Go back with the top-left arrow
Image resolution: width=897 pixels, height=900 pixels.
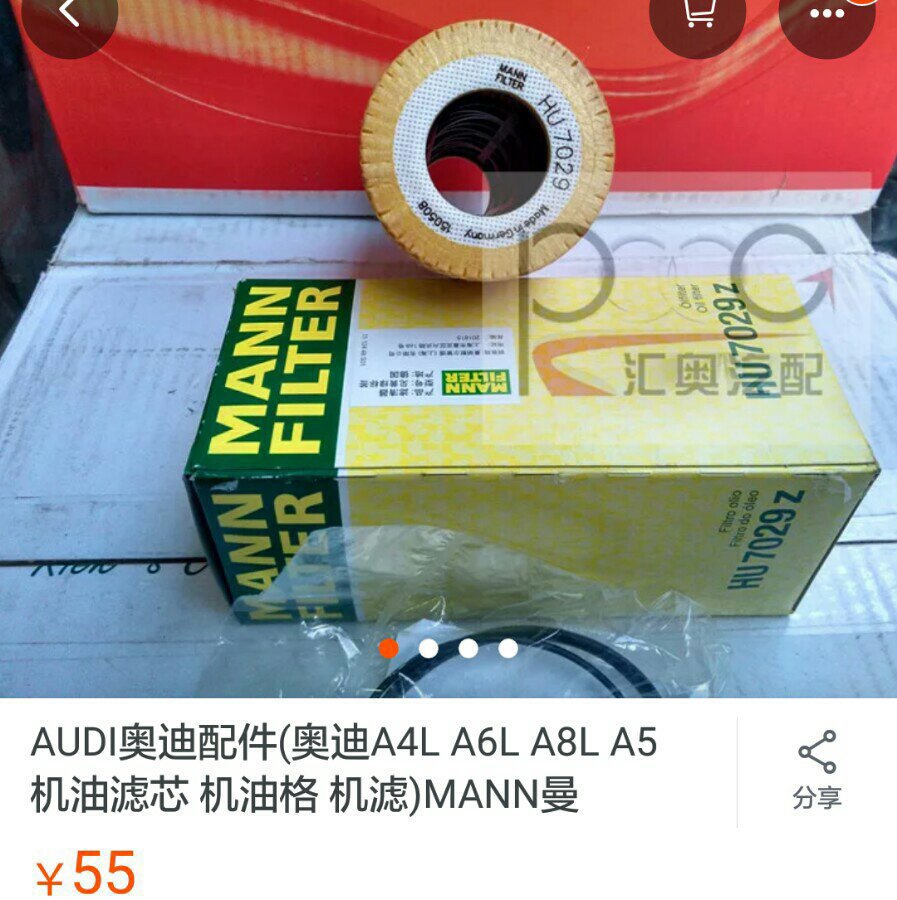click(68, 14)
